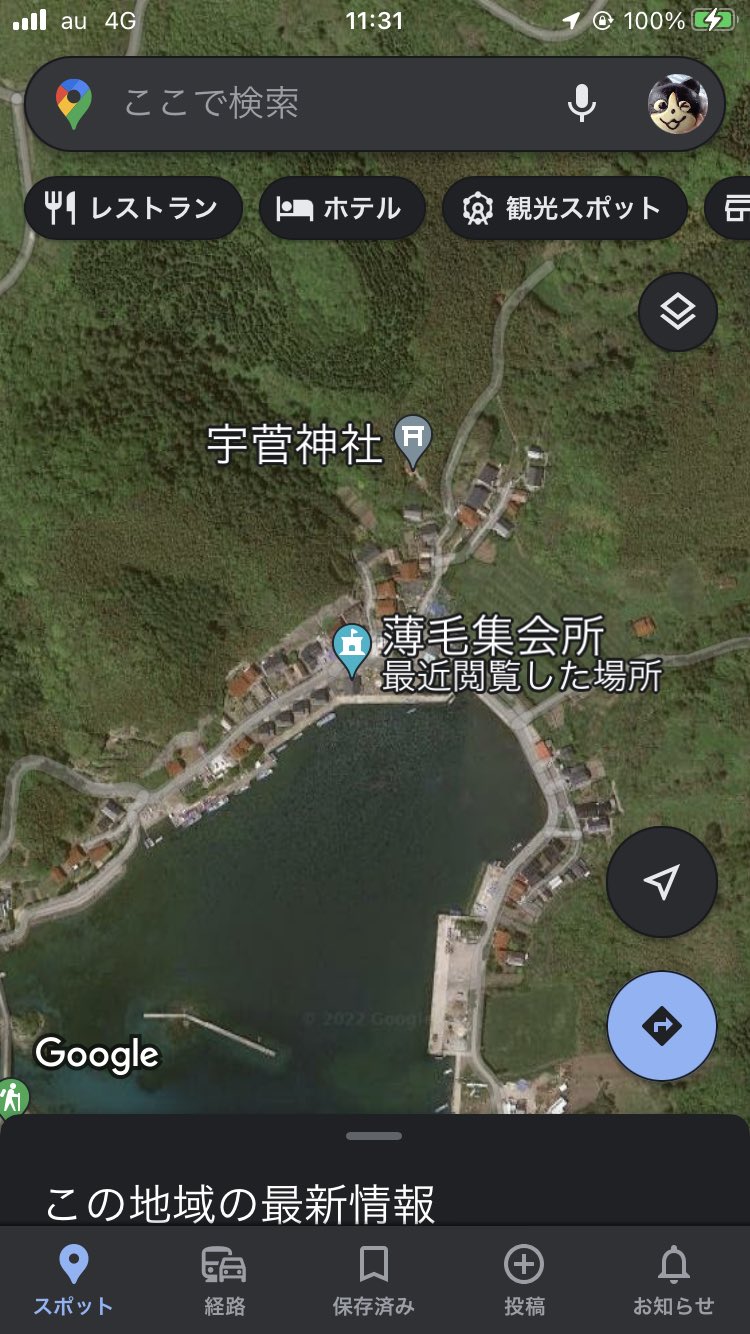This screenshot has width=750, height=1334.
Task: Switch to the 投稿 tab
Action: click(524, 1281)
